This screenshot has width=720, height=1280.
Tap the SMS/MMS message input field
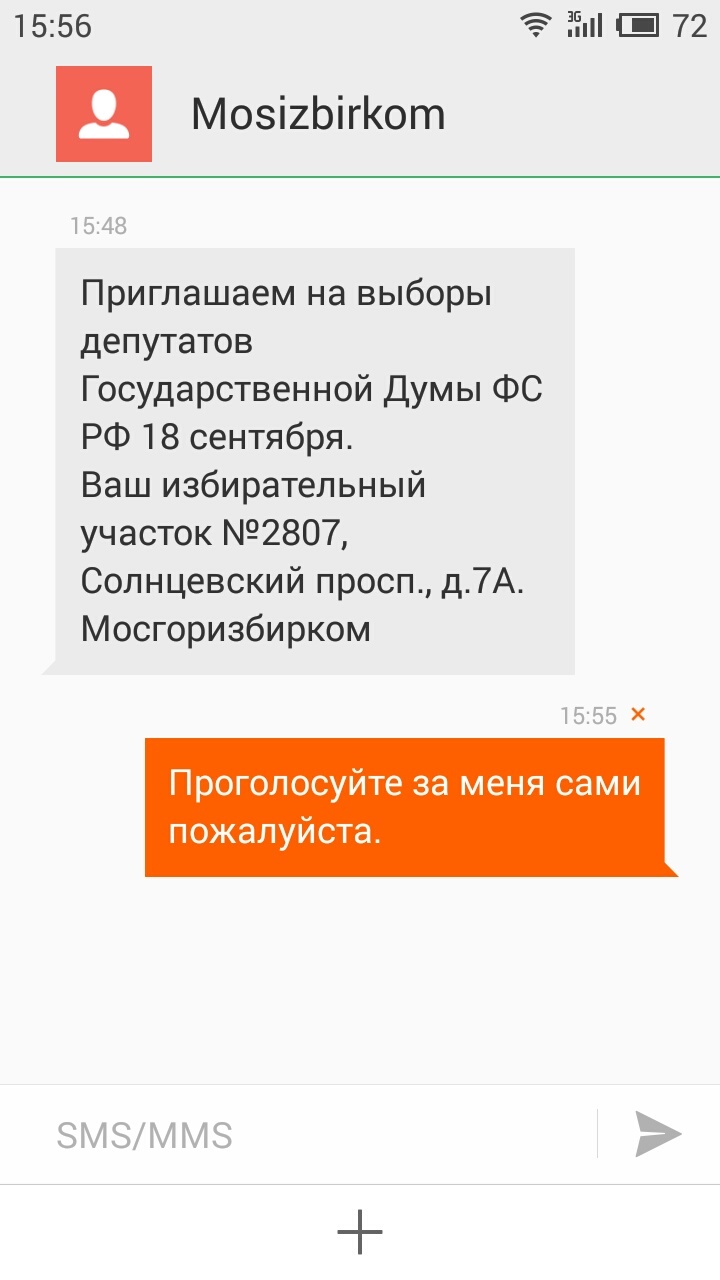tap(320, 1135)
